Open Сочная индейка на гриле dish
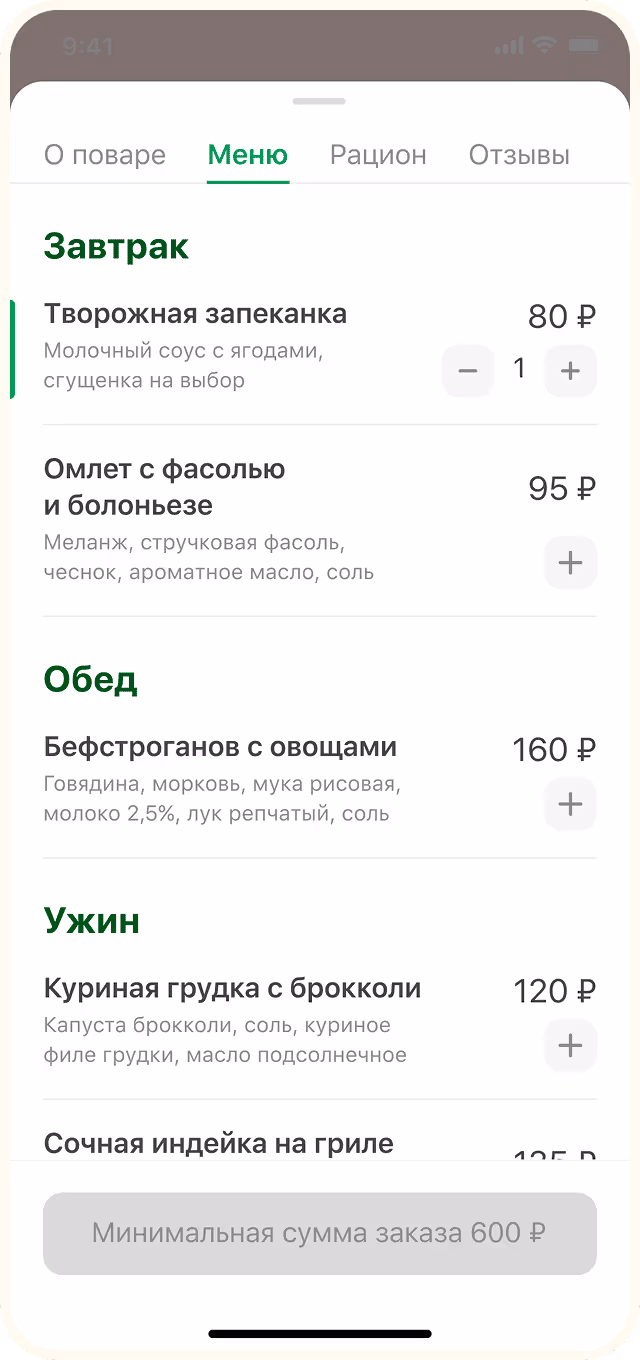This screenshot has width=640, height=1360. click(x=219, y=1143)
